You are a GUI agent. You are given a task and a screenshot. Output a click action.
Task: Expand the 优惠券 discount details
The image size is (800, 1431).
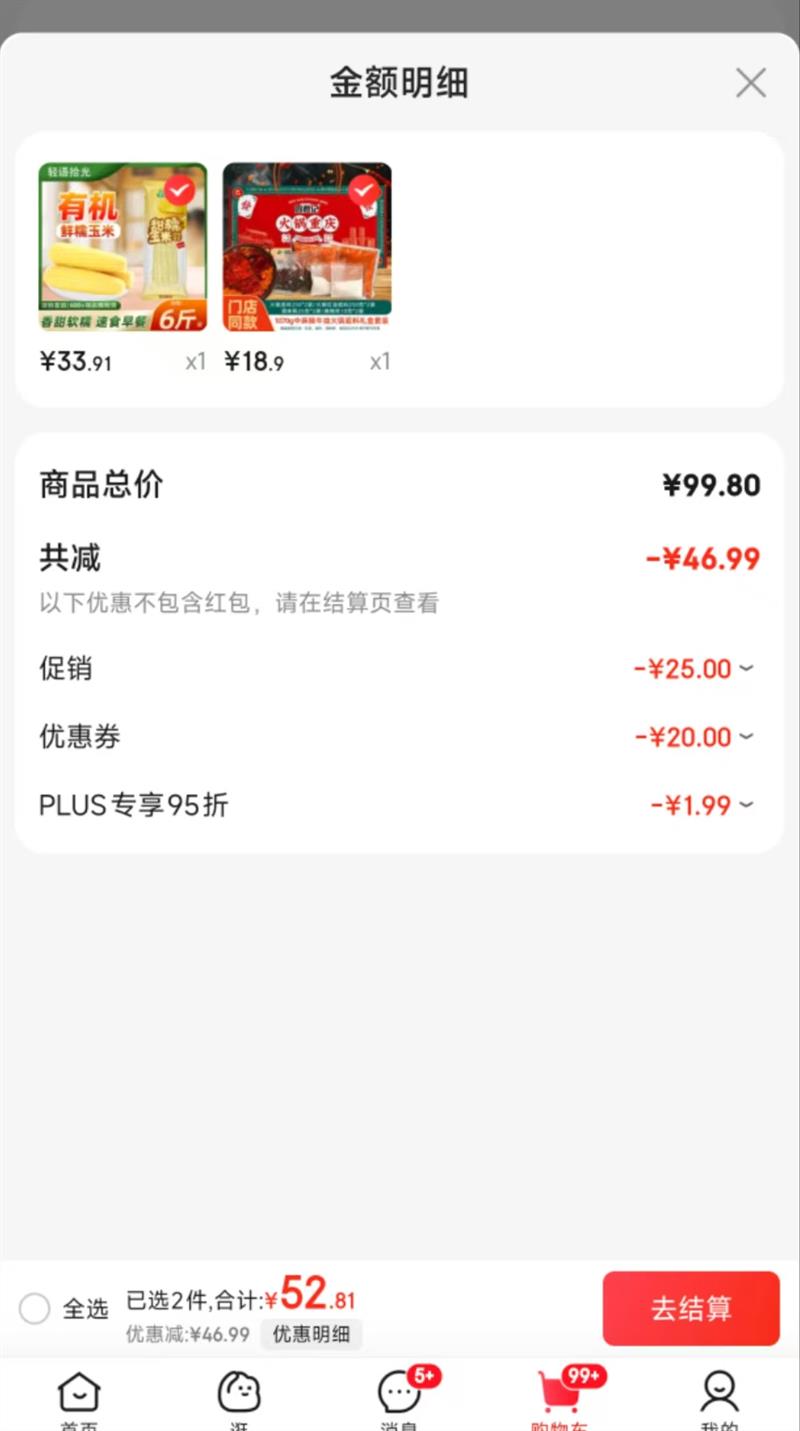pyautogui.click(x=745, y=737)
